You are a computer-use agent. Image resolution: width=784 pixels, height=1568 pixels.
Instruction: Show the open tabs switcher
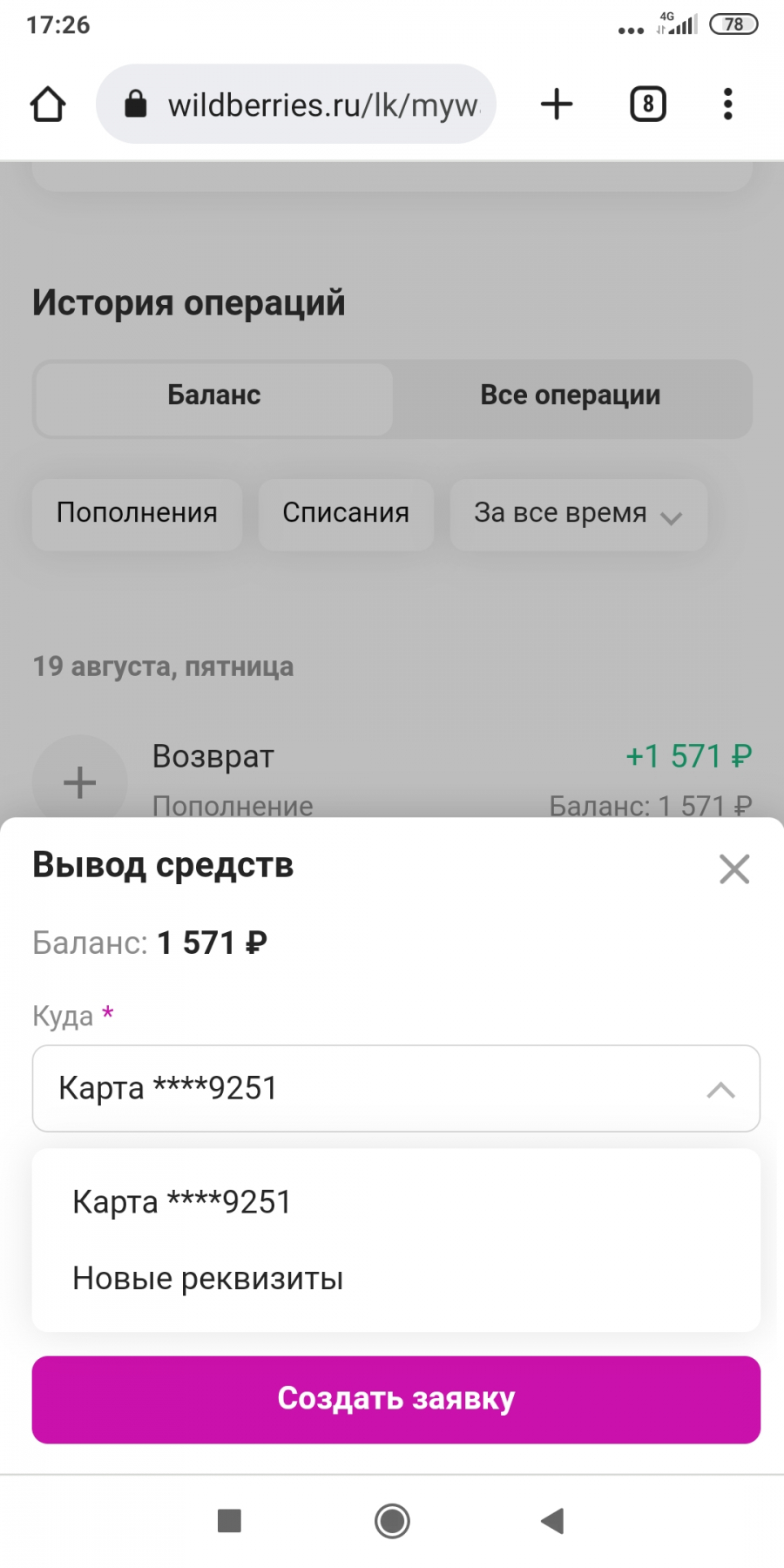point(648,105)
